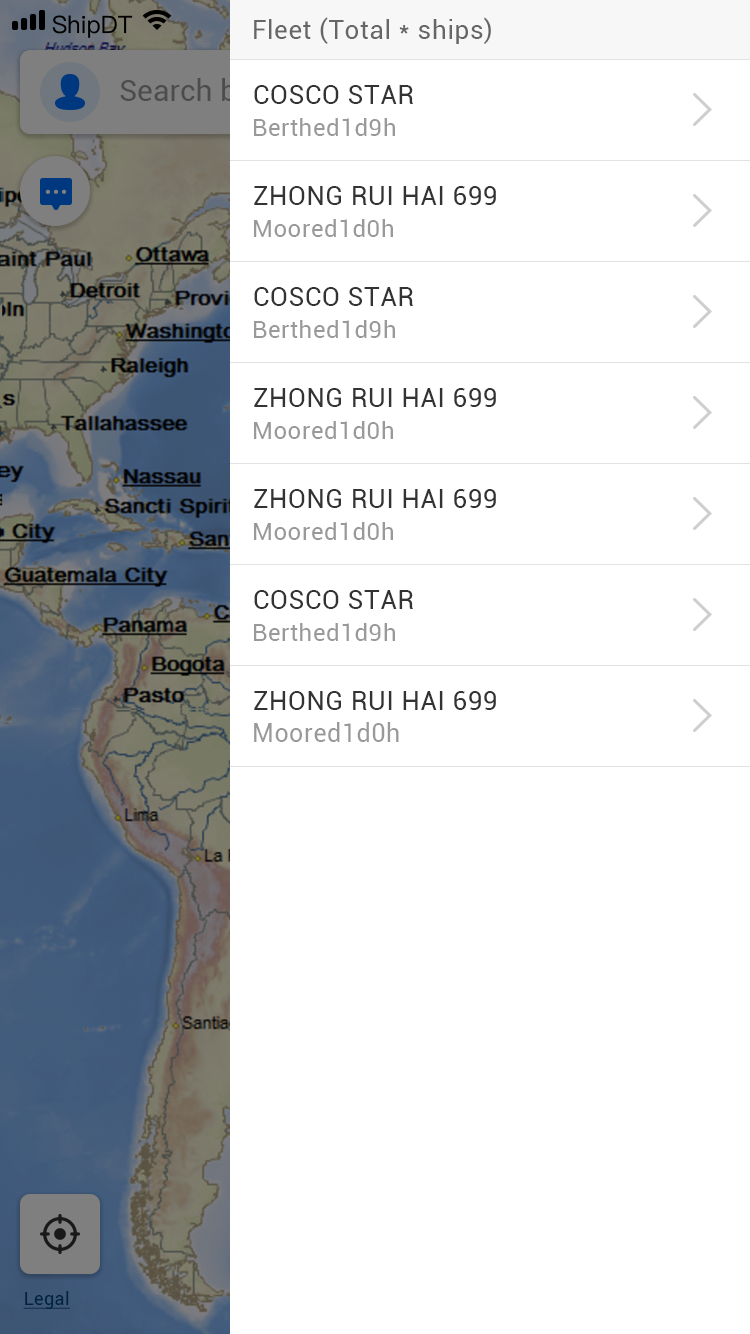Open the Legal link
Screen dimensions: 750x1334
(x=47, y=1299)
